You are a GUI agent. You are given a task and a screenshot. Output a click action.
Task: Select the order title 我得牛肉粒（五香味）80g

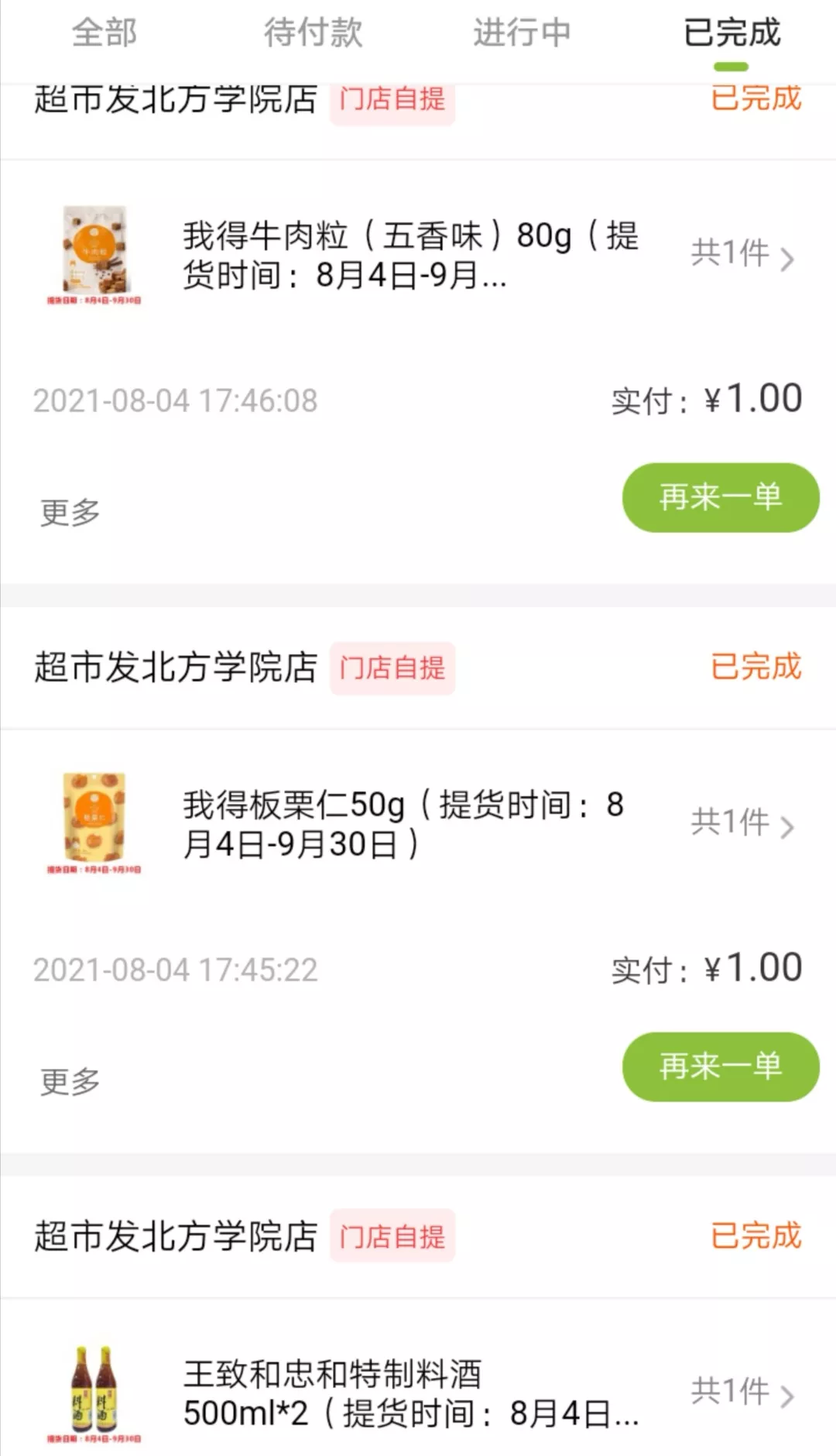(410, 236)
